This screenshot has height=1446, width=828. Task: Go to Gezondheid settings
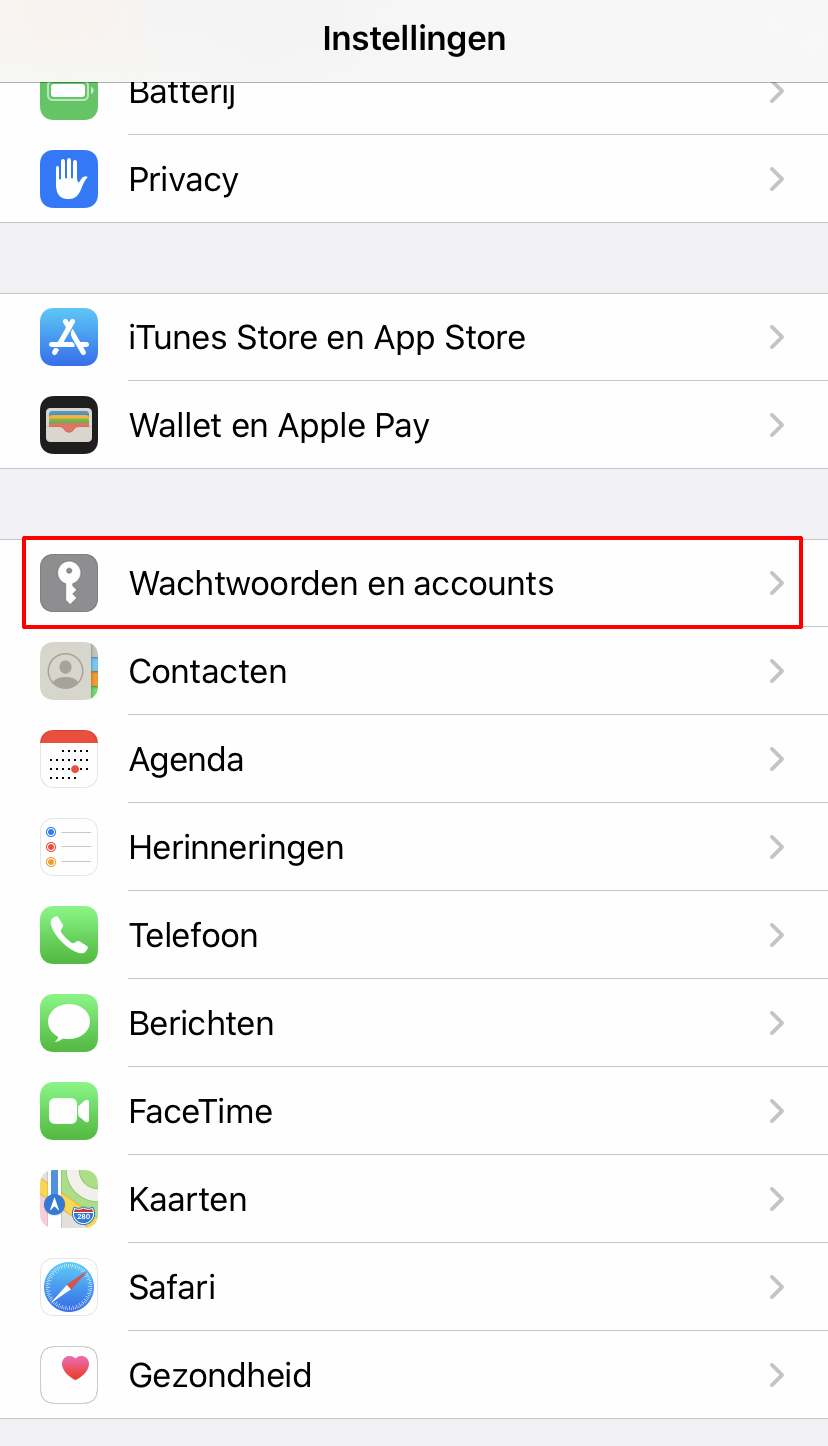click(x=414, y=1375)
